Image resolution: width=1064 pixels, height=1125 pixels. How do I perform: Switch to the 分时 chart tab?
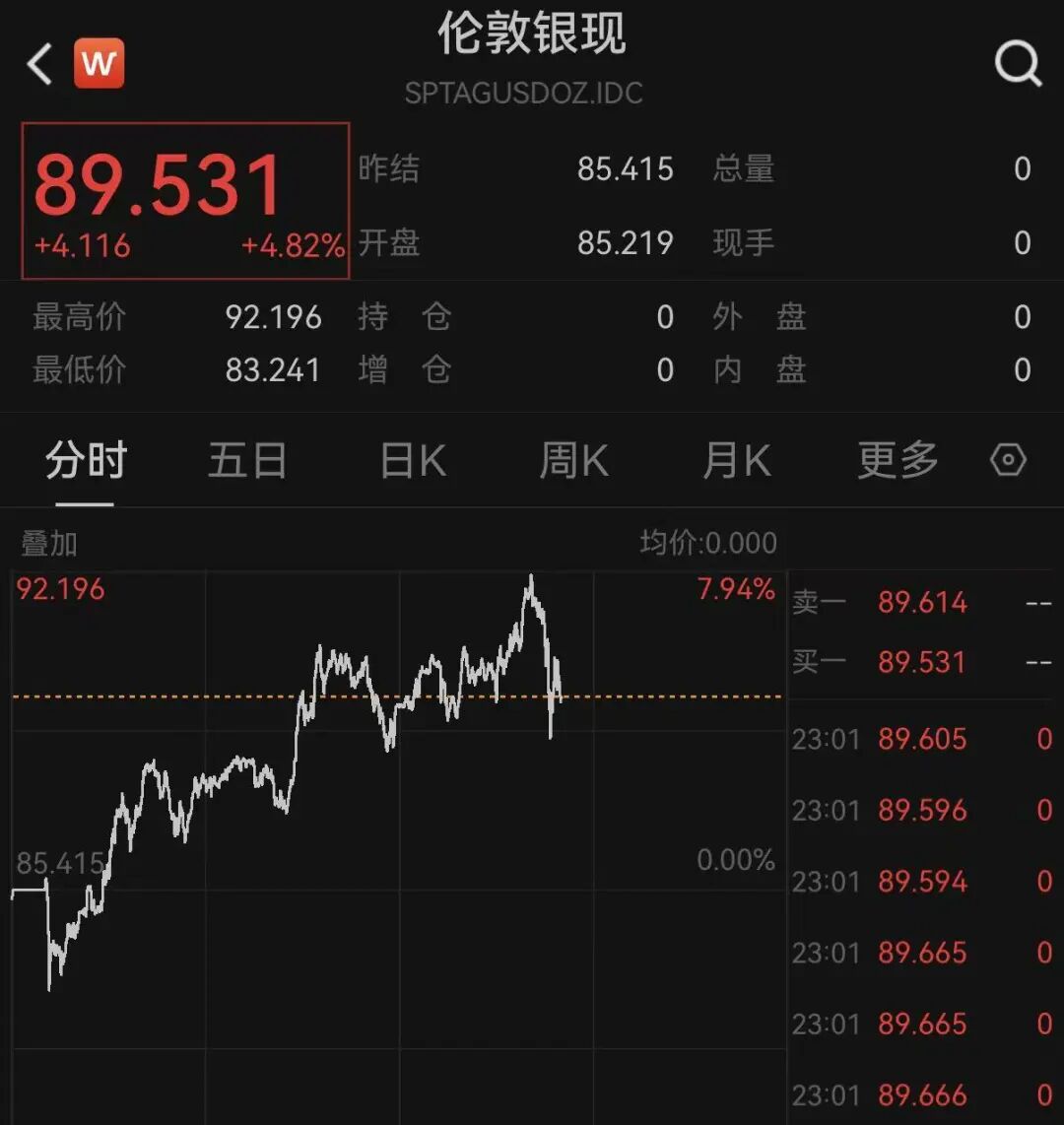[86, 461]
